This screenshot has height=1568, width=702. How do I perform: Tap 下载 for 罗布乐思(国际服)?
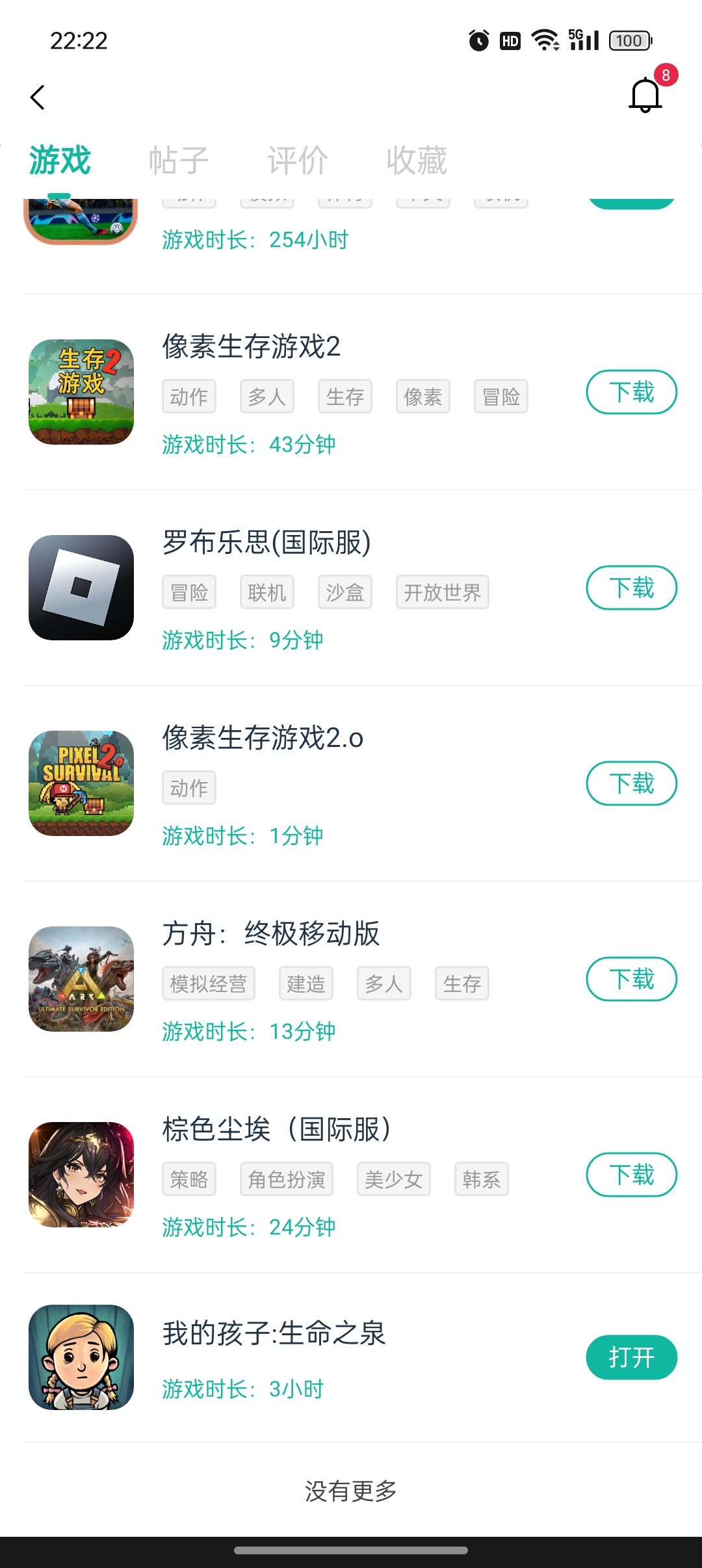[631, 588]
